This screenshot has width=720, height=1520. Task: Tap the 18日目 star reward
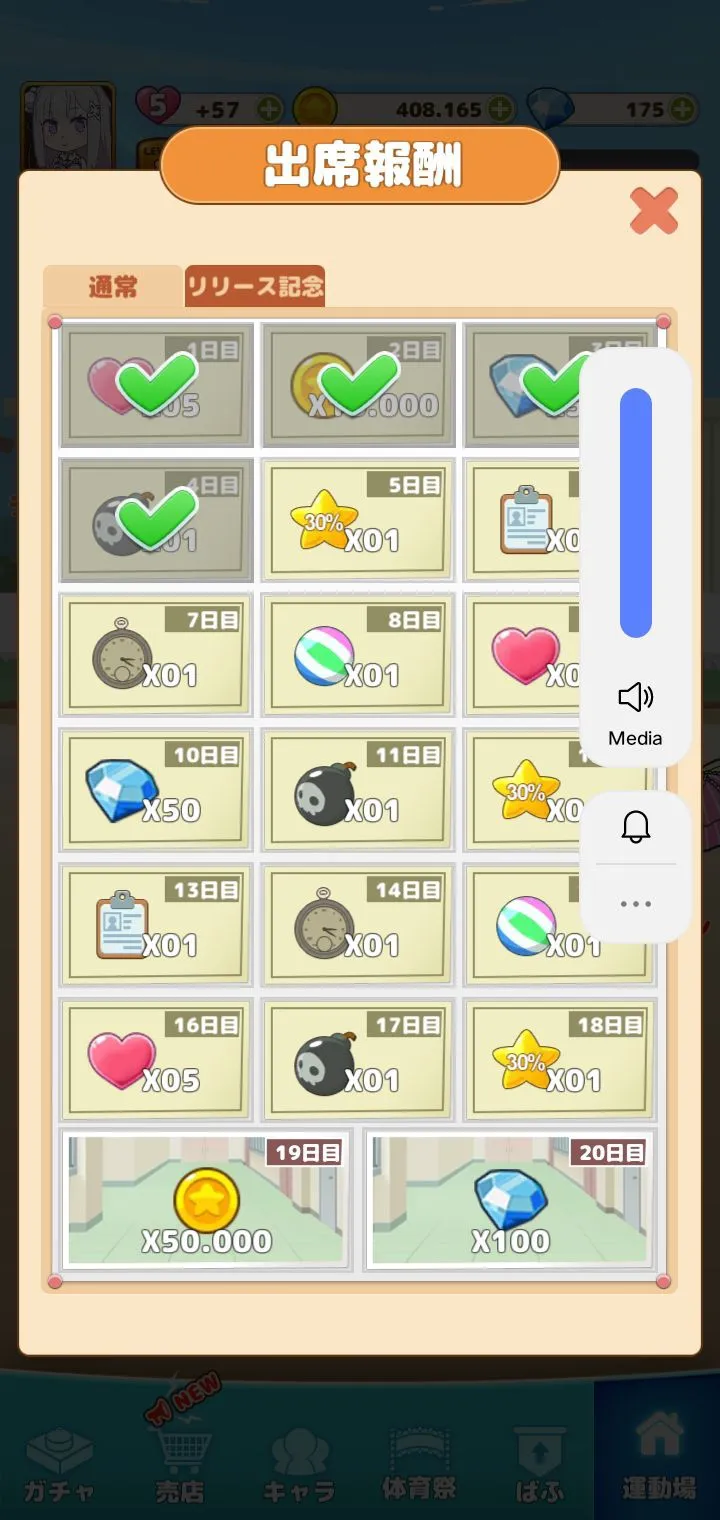[x=559, y=1060]
